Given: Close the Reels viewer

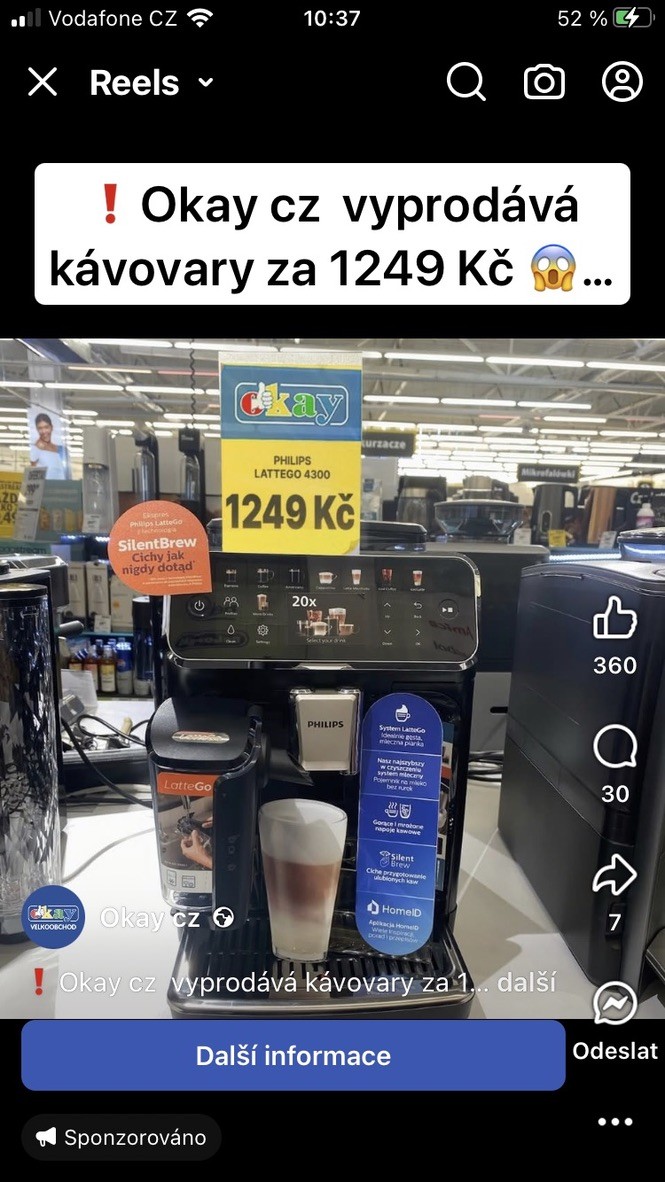Looking at the screenshot, I should (x=42, y=82).
